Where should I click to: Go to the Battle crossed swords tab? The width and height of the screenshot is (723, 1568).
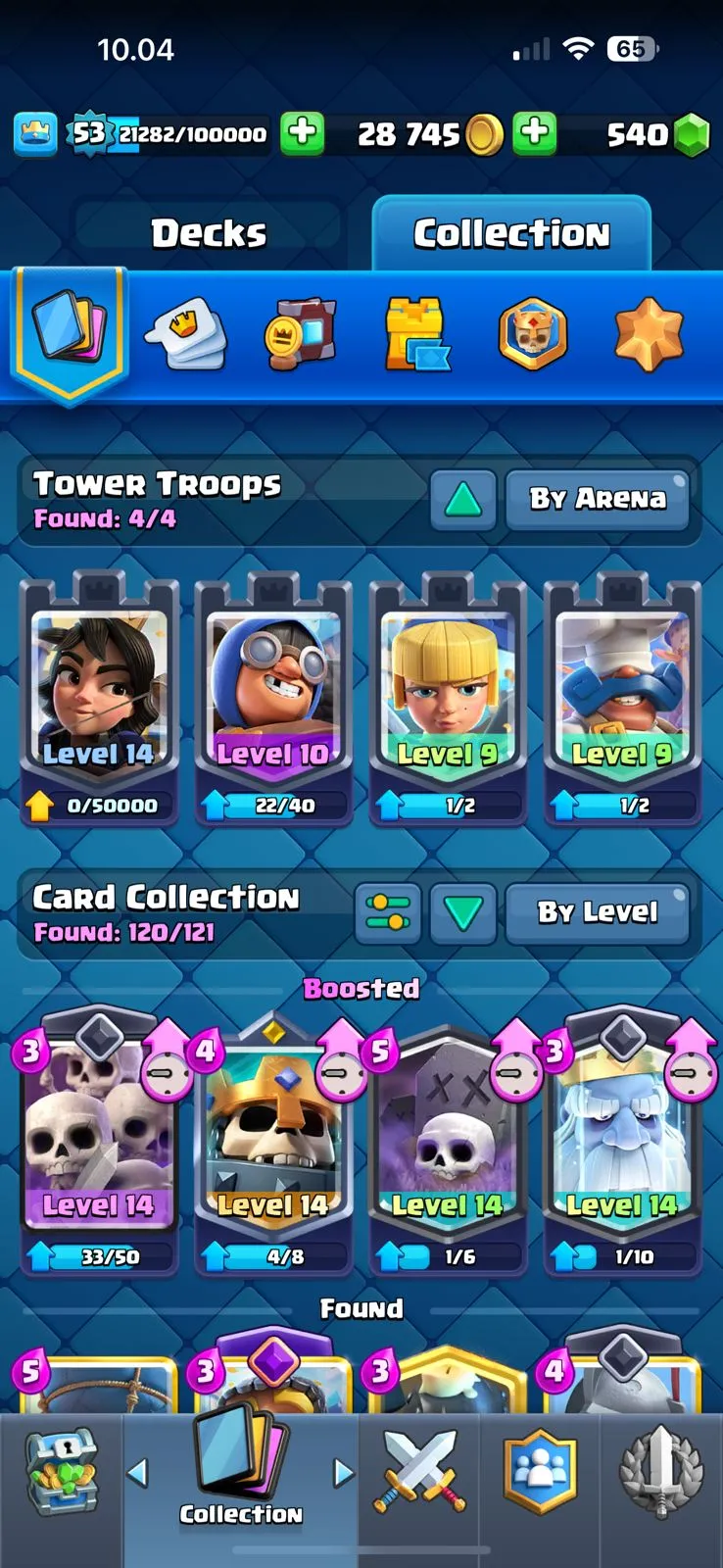(x=419, y=1470)
